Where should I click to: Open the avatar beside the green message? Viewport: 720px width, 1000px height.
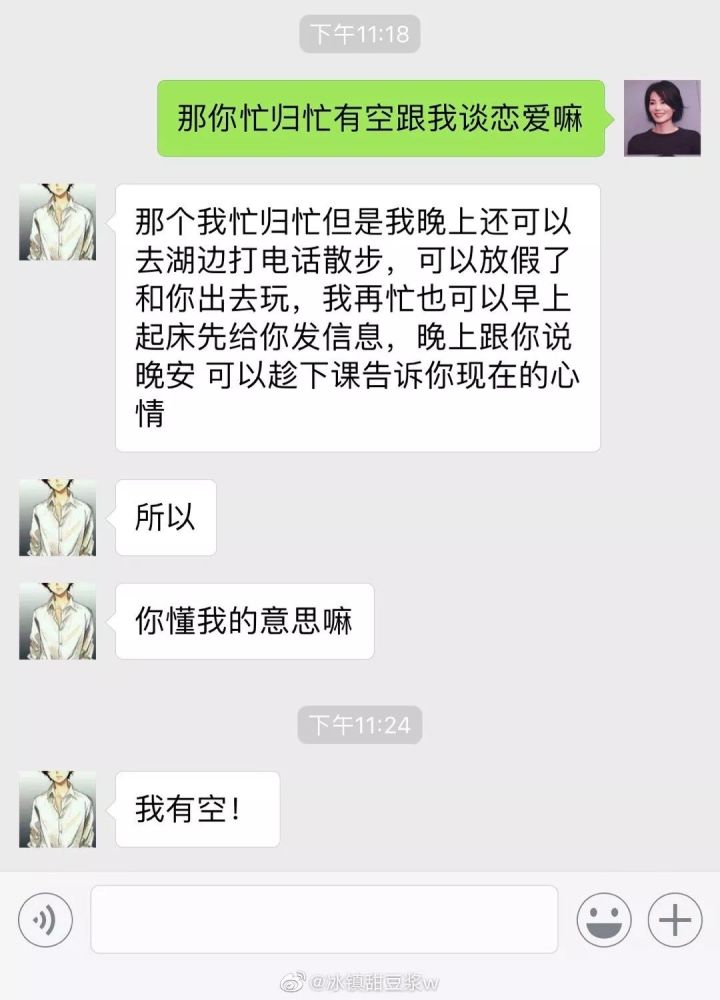click(x=662, y=118)
